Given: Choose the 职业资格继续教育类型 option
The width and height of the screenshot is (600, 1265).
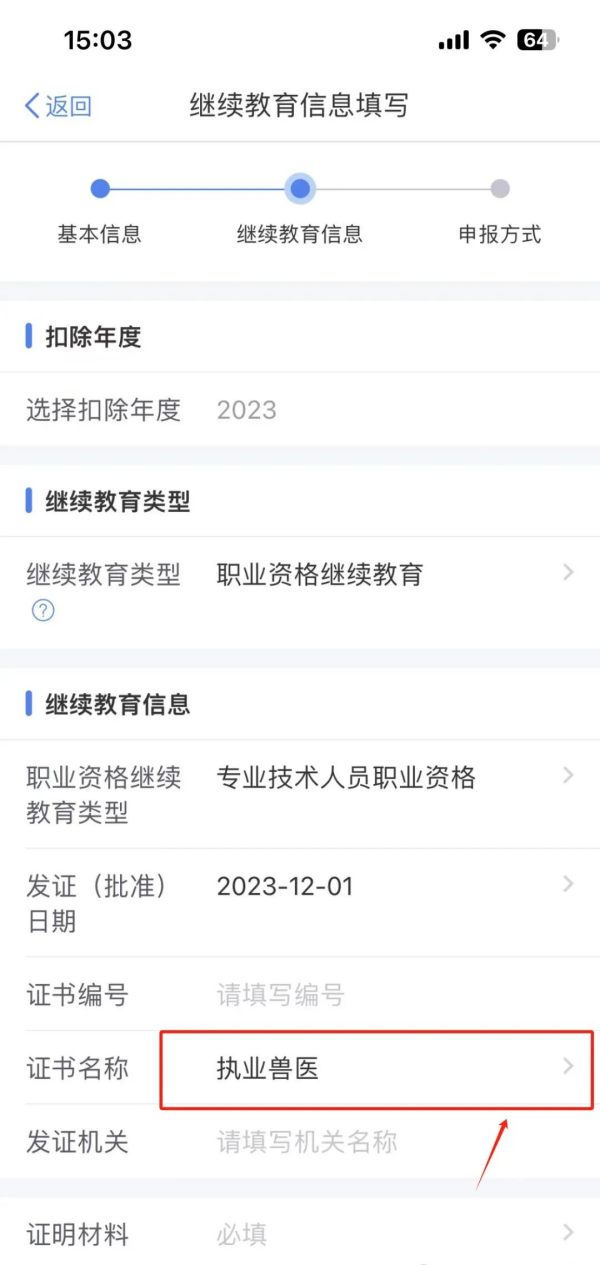Looking at the screenshot, I should click(300, 795).
